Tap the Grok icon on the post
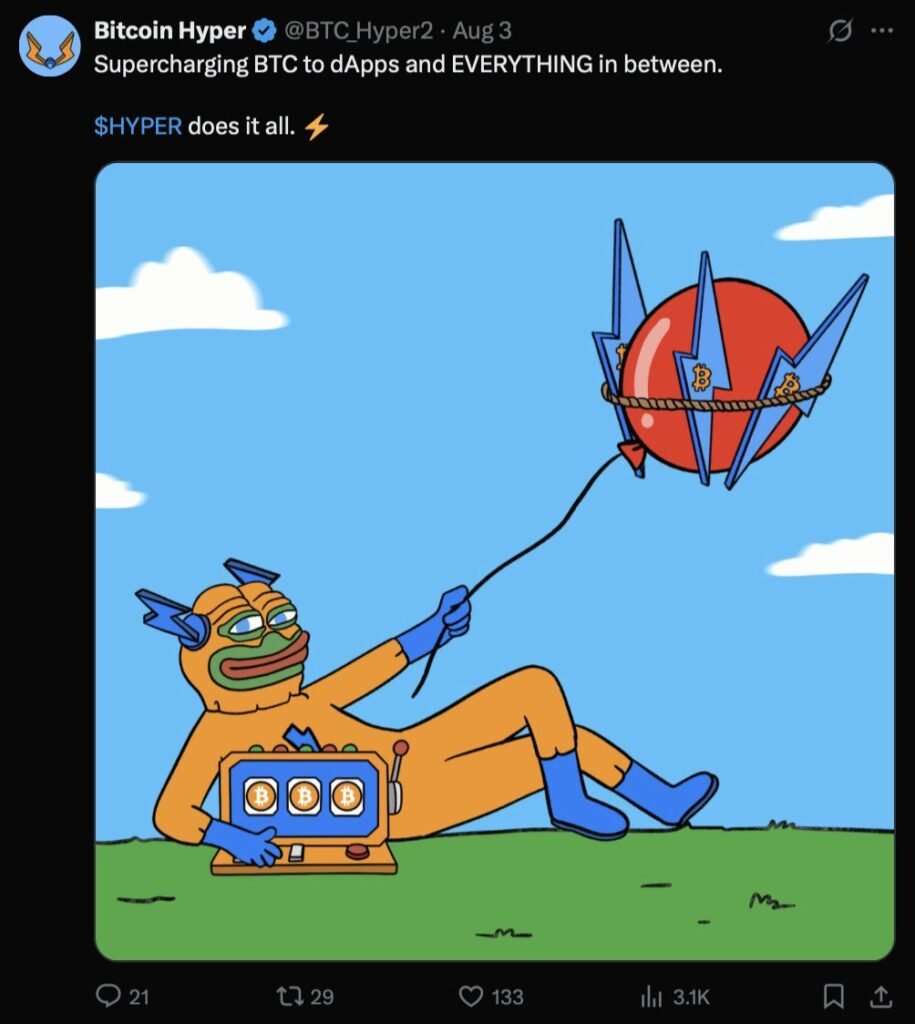 (x=841, y=31)
